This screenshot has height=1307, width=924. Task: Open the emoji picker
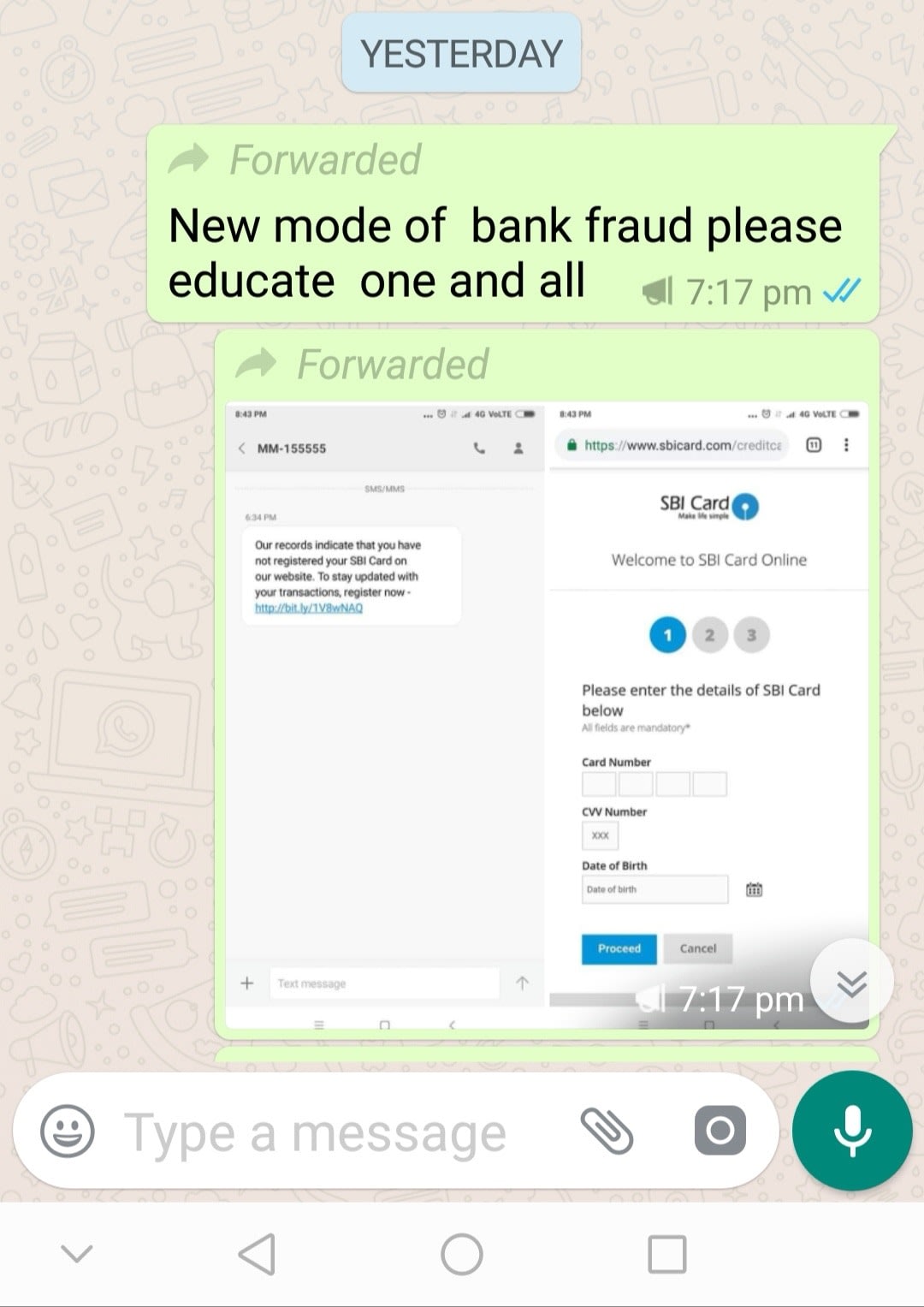point(68,1131)
